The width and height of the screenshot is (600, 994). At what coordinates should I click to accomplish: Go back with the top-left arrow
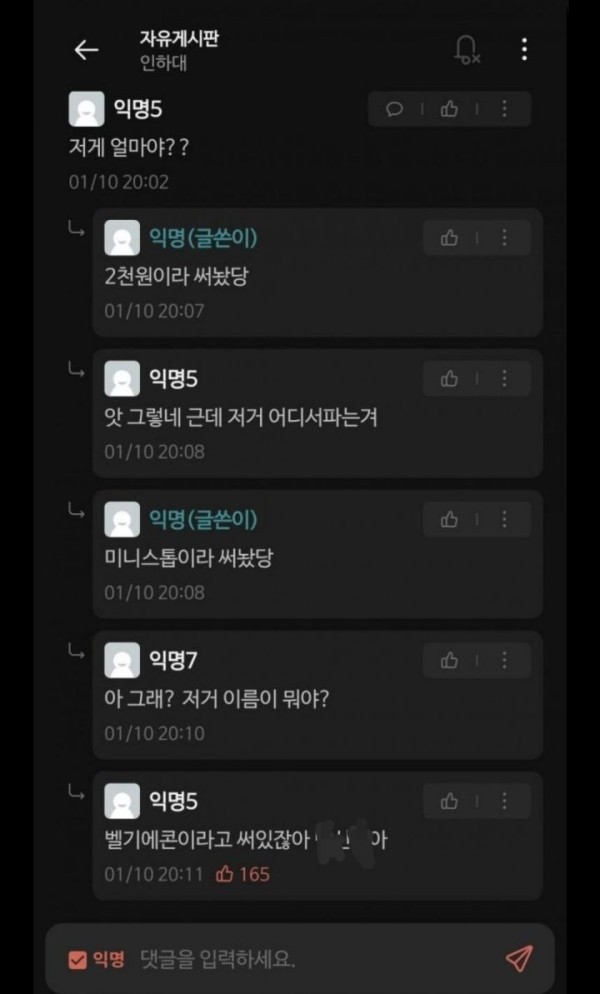(87, 50)
